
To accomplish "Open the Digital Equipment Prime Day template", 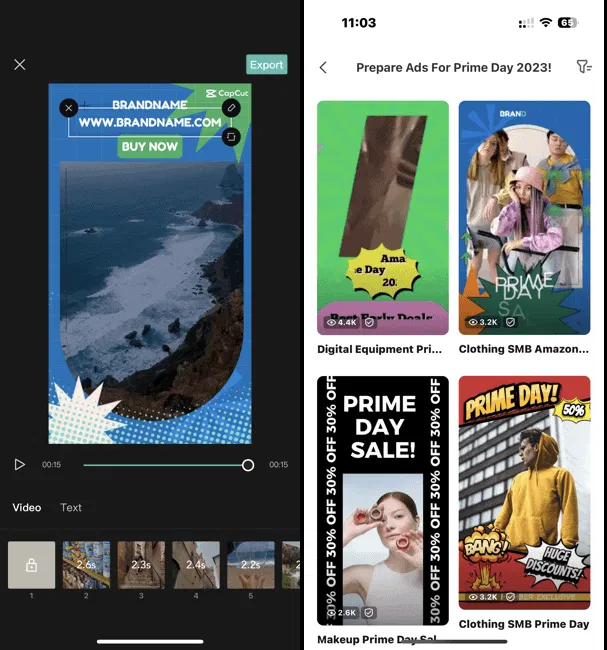I will click(383, 218).
